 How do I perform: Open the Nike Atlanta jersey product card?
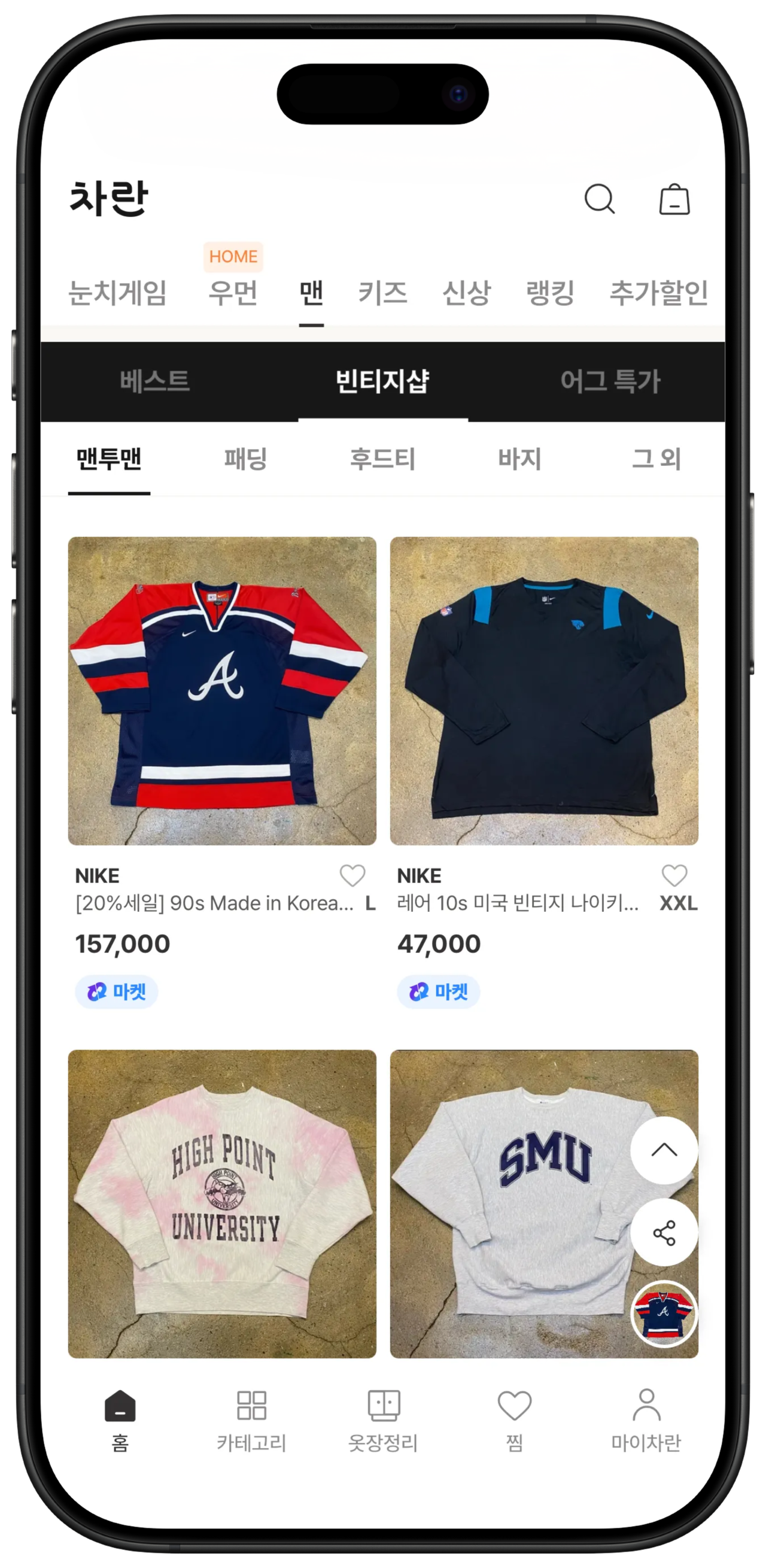(x=222, y=691)
